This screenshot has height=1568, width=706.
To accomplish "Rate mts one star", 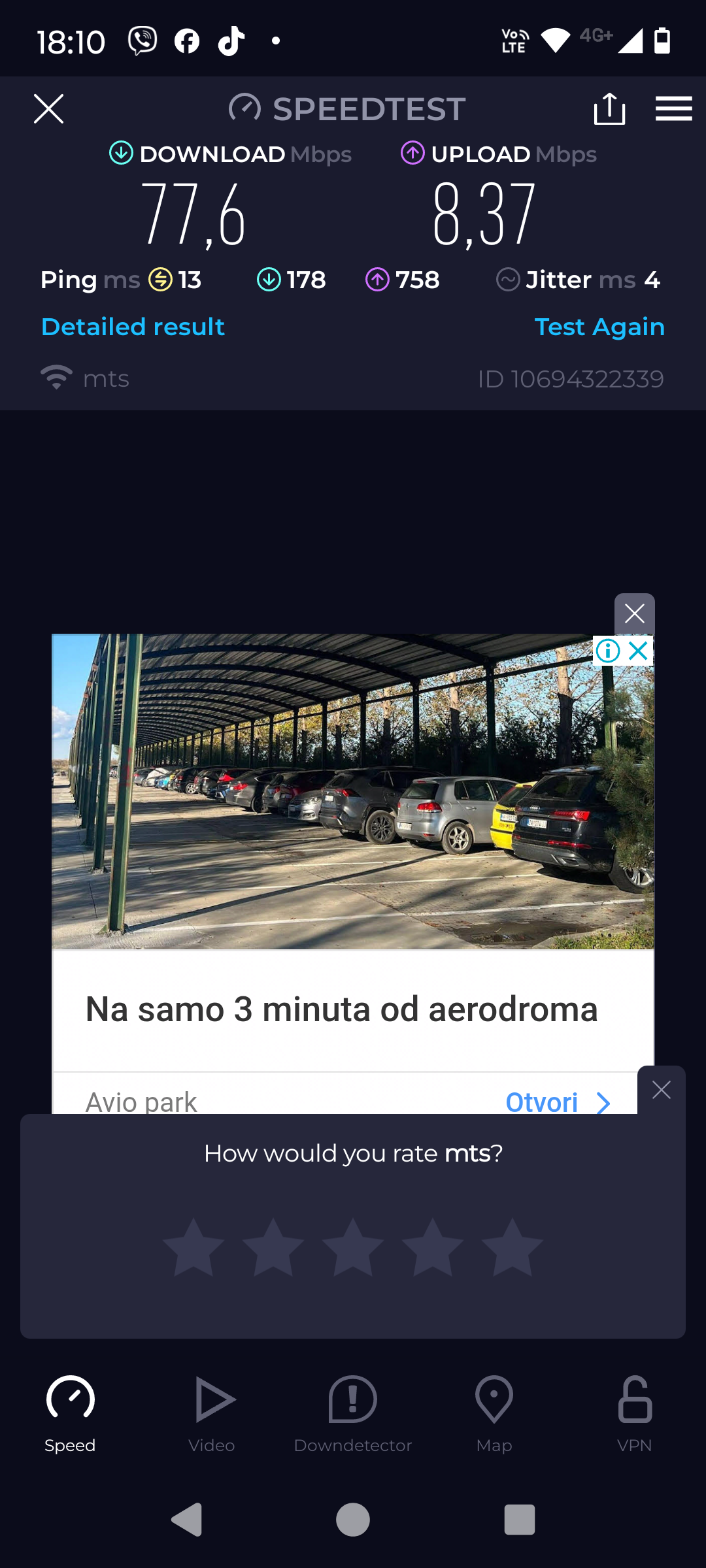I will point(193,1247).
